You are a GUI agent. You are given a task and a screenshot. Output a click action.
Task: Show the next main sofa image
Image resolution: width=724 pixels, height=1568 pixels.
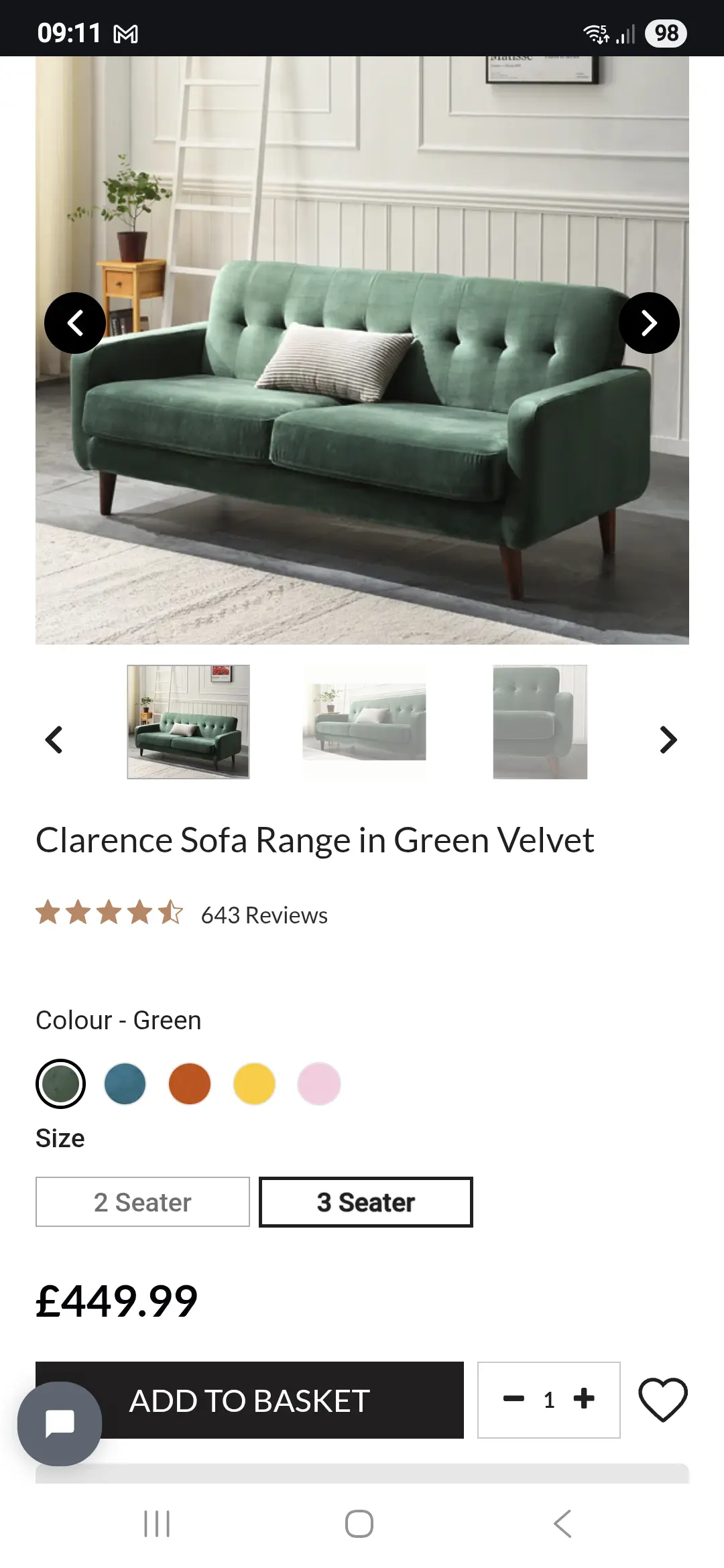(x=649, y=323)
